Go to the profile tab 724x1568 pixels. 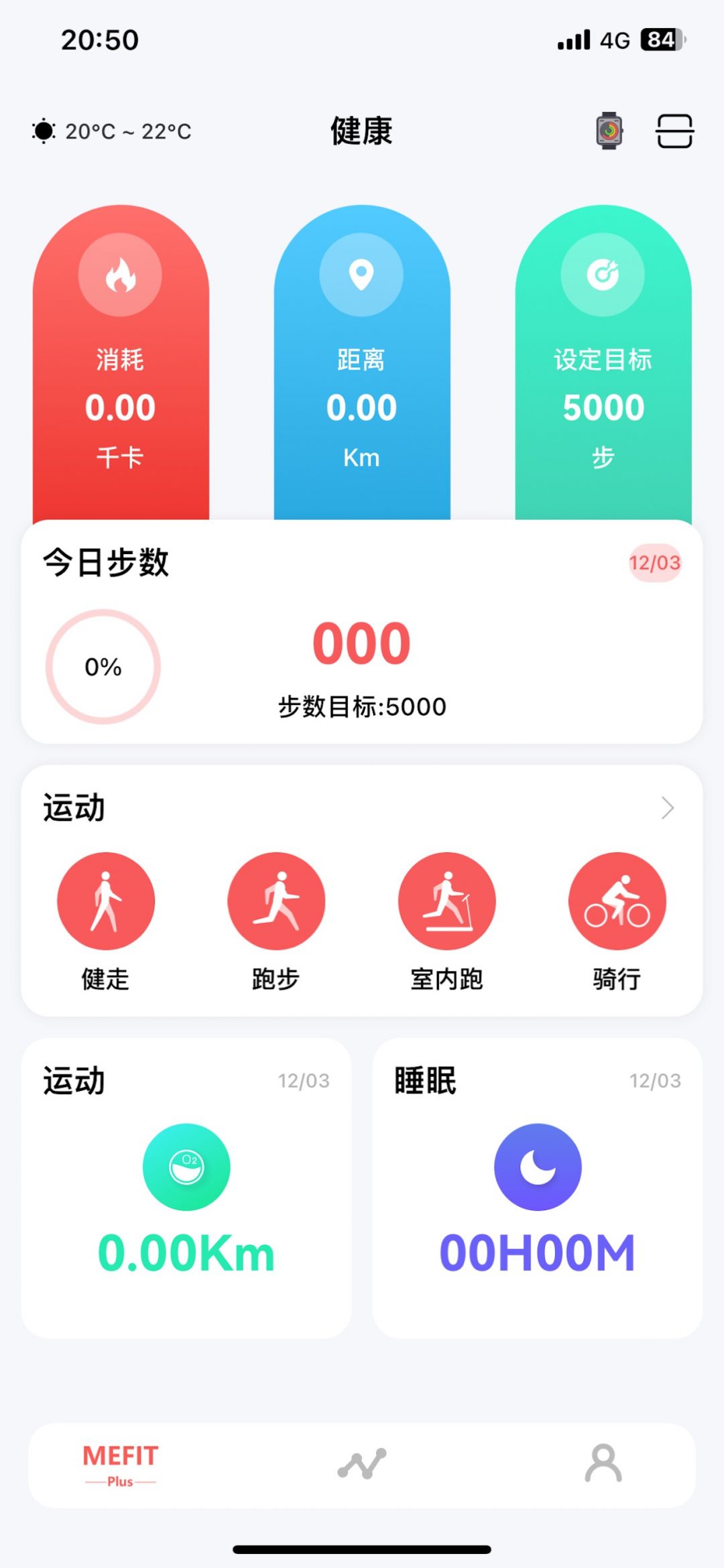(603, 1464)
